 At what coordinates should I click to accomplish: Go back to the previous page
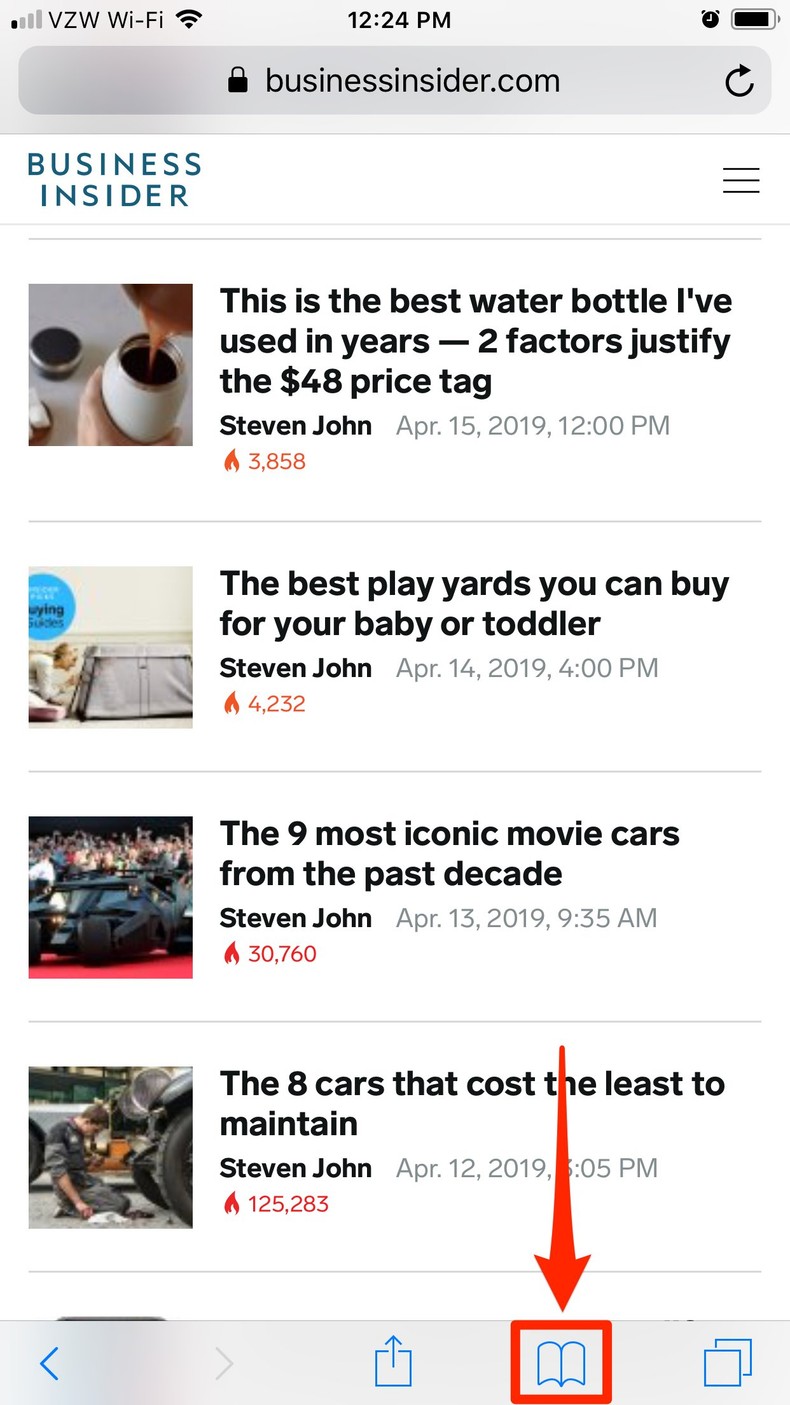49,1362
